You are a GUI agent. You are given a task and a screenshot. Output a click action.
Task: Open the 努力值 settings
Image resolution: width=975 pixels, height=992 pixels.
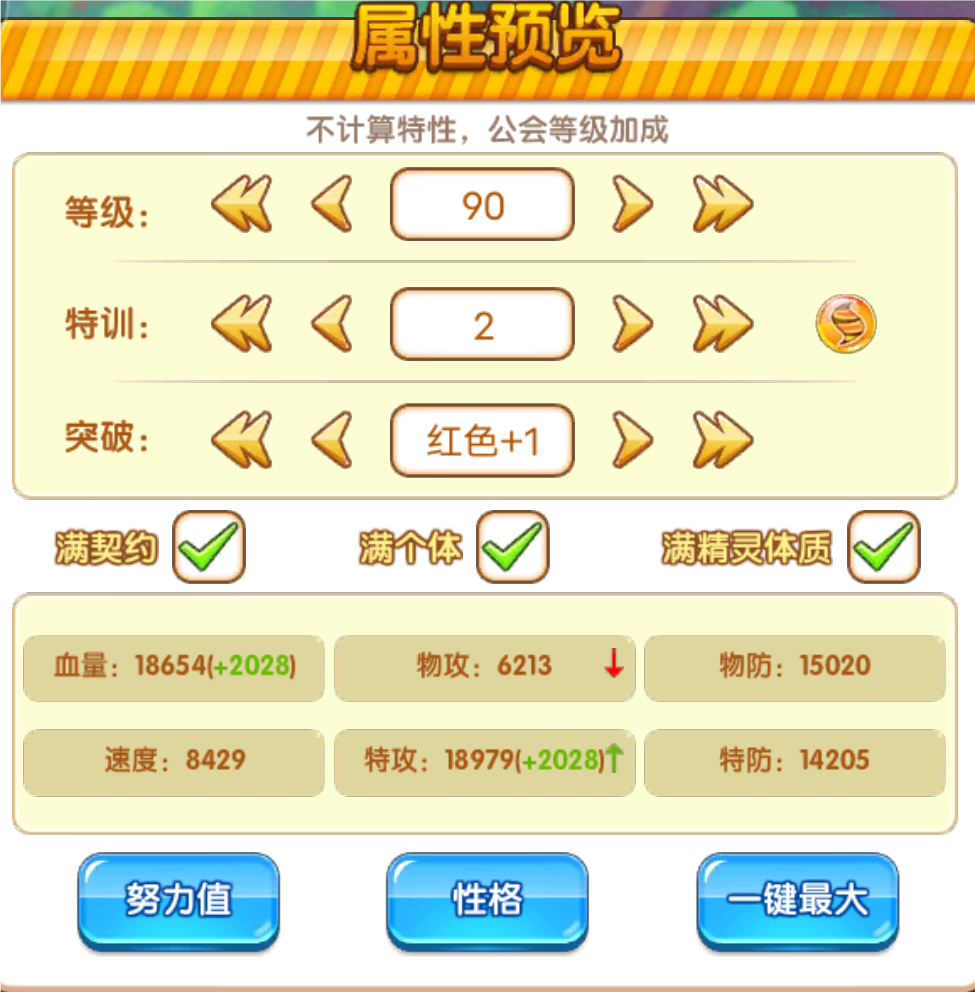pyautogui.click(x=178, y=899)
